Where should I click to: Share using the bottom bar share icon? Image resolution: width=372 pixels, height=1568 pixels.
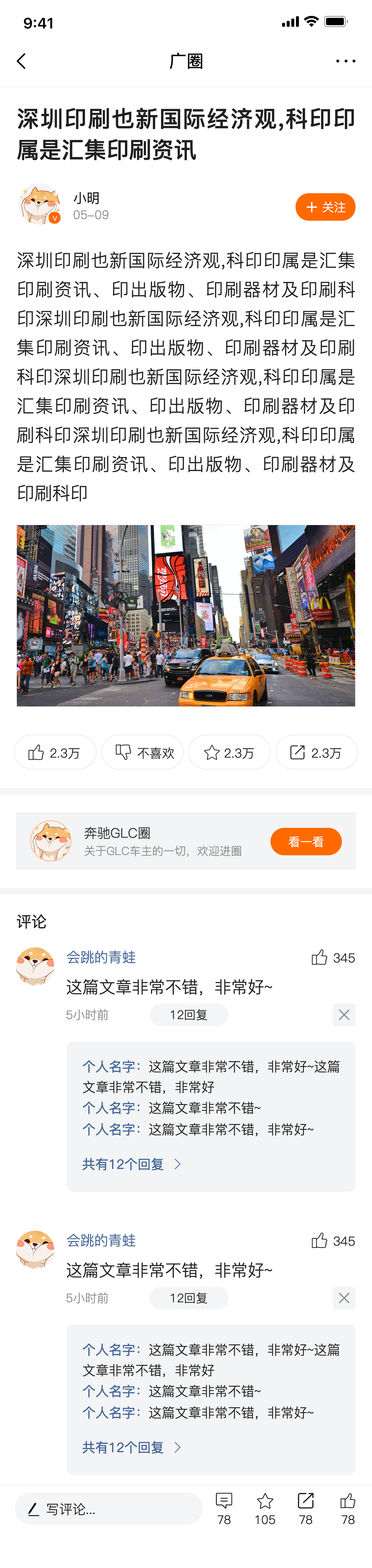[306, 1508]
